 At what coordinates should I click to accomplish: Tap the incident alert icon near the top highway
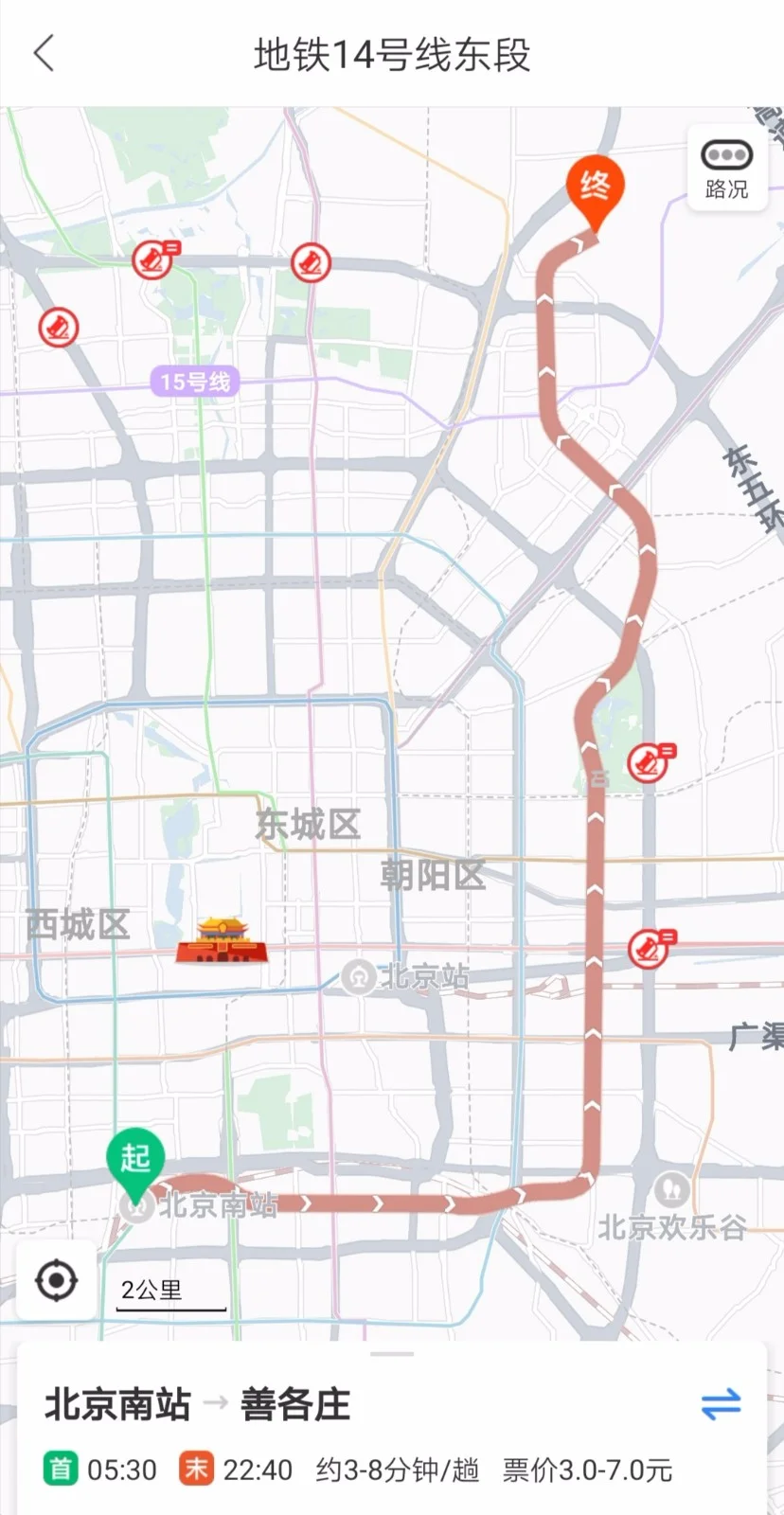152,259
